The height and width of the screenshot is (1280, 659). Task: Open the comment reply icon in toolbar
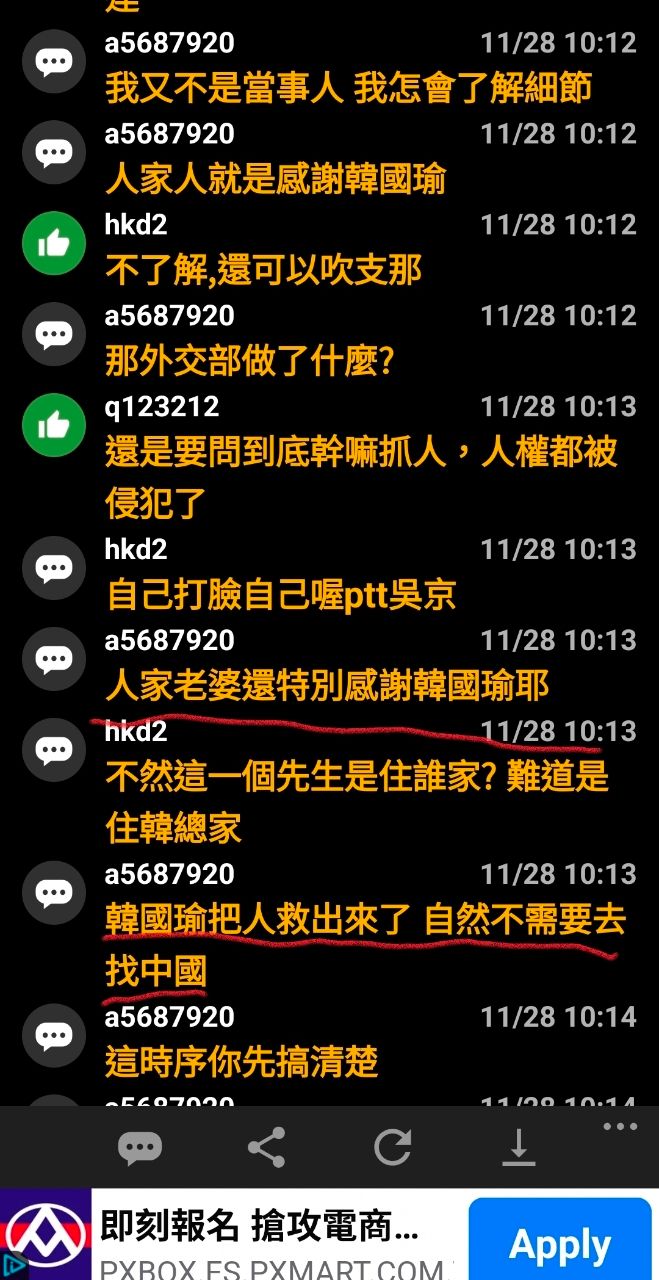tap(140, 1147)
